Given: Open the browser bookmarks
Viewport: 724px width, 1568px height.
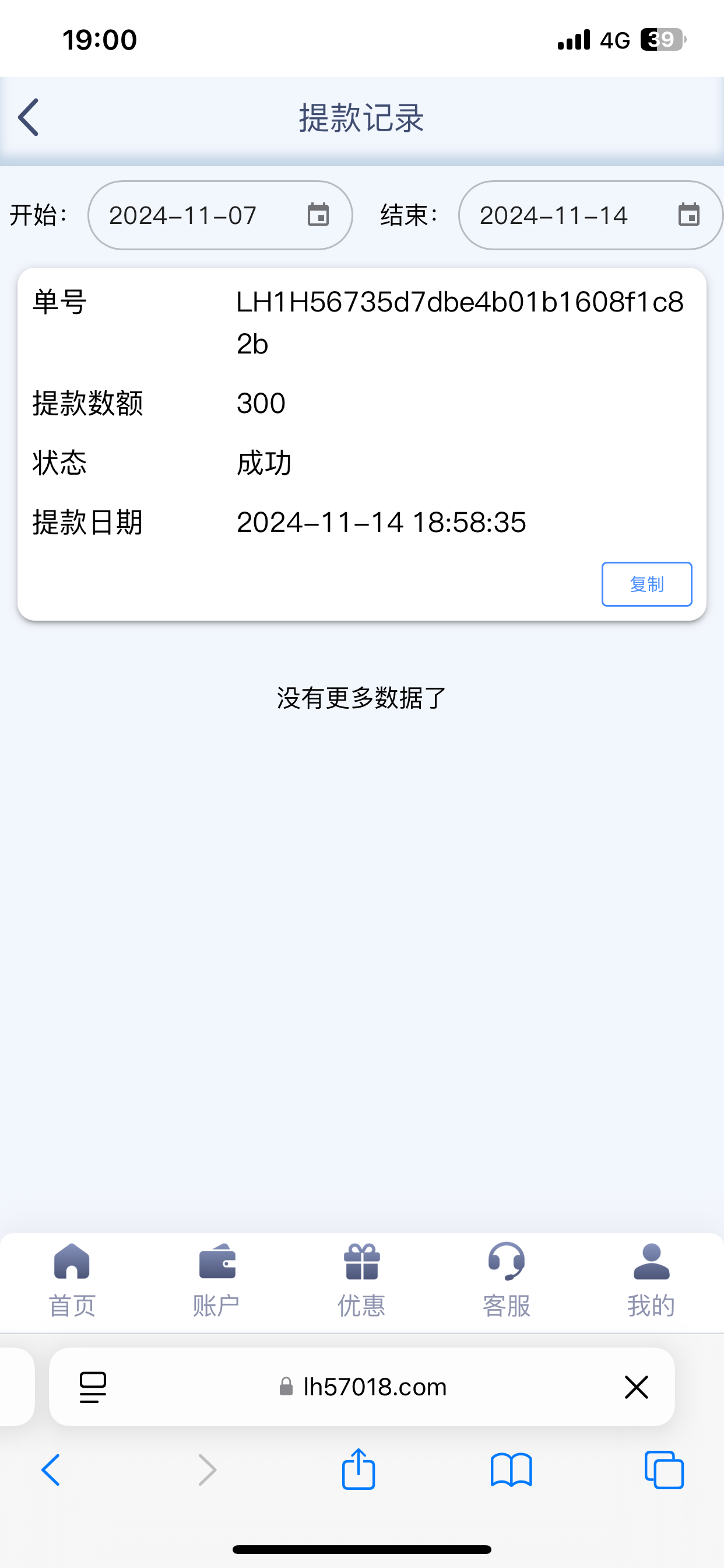Looking at the screenshot, I should (x=511, y=1470).
